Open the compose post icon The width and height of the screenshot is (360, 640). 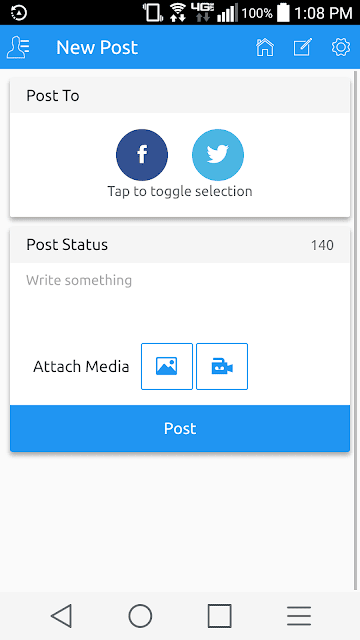tap(303, 47)
